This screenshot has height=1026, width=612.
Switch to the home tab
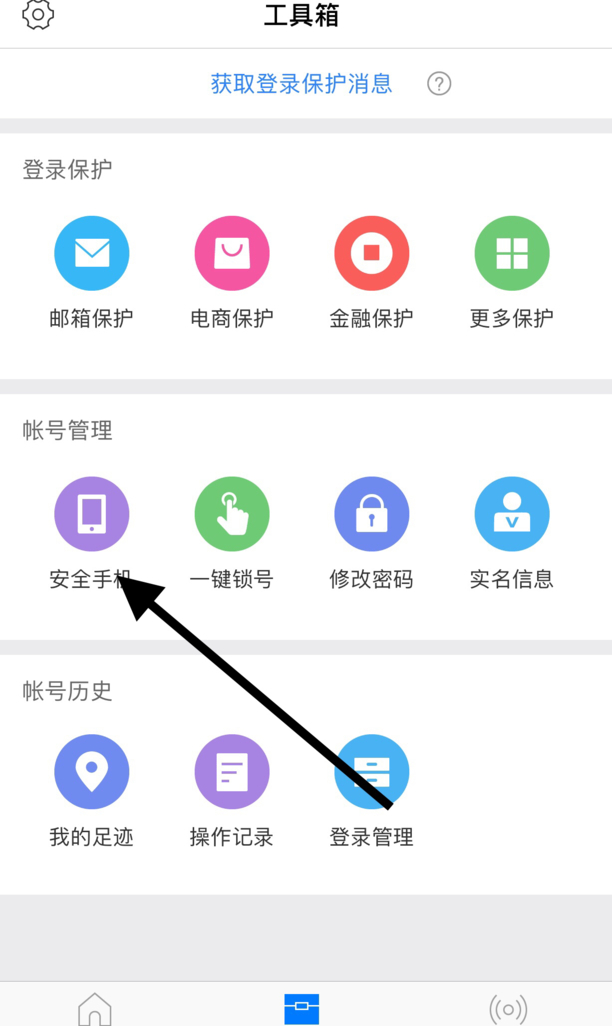(x=95, y=1009)
